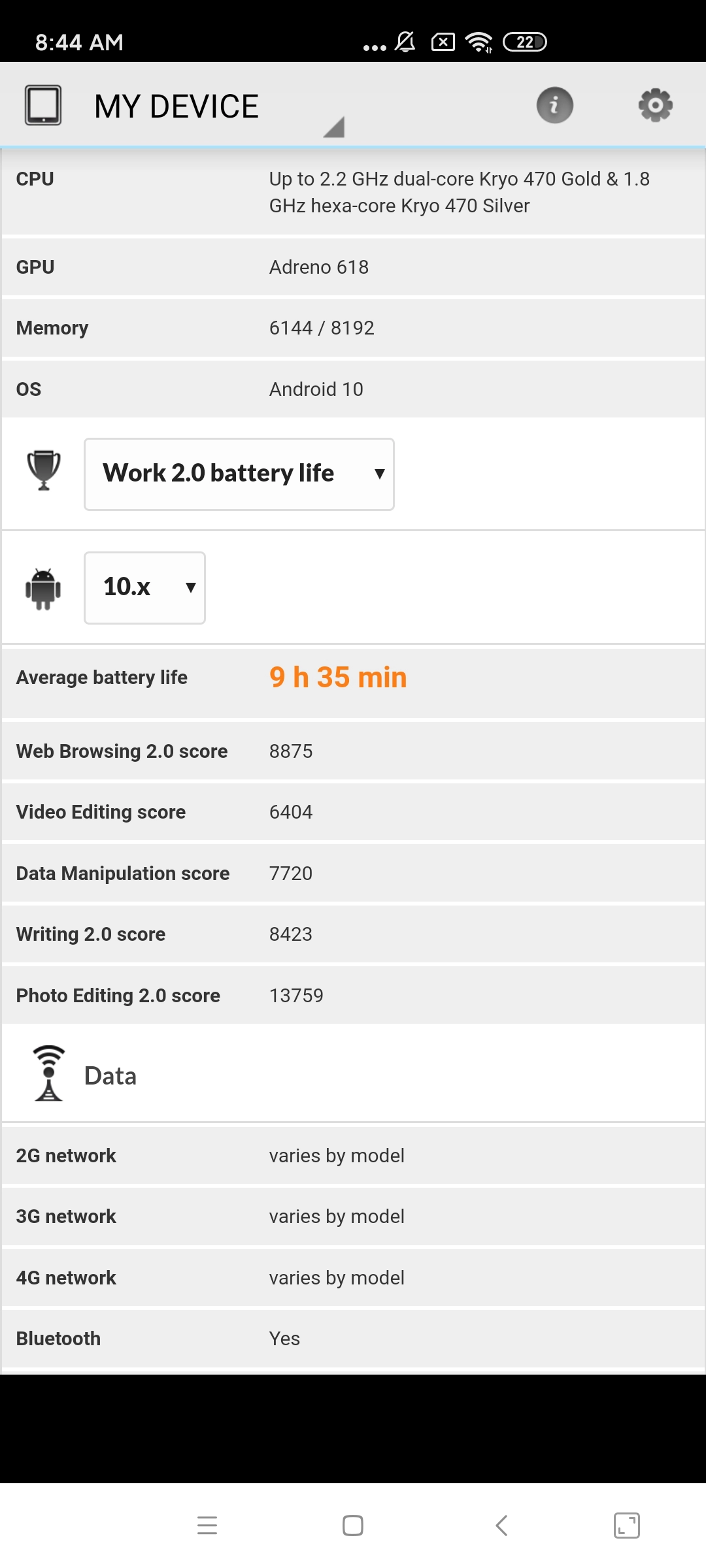The image size is (706, 1568).
Task: Expand the Work 2.0 battery life dropdown
Action: [x=239, y=474]
